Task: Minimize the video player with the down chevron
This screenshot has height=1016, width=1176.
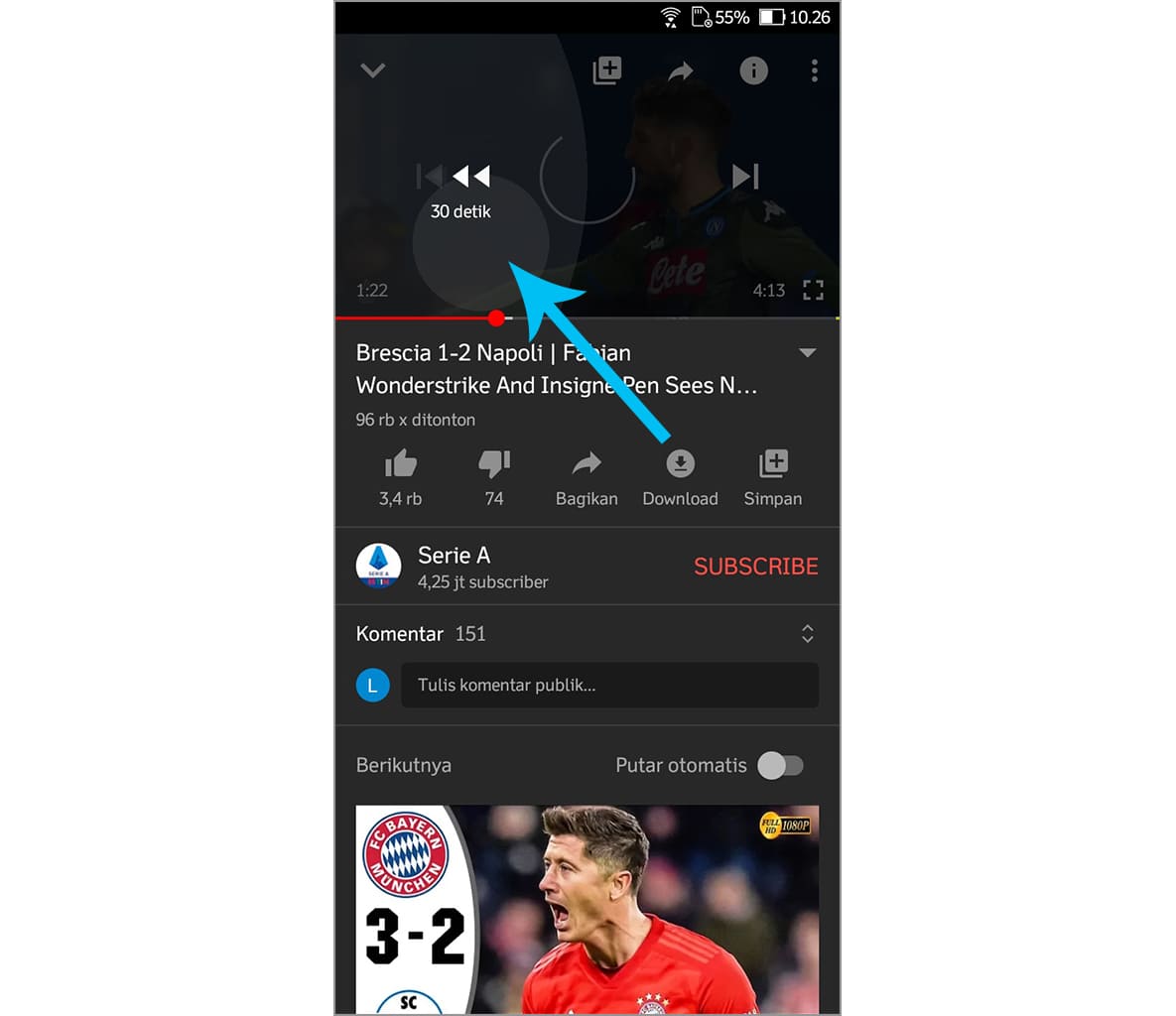Action: pos(372,70)
